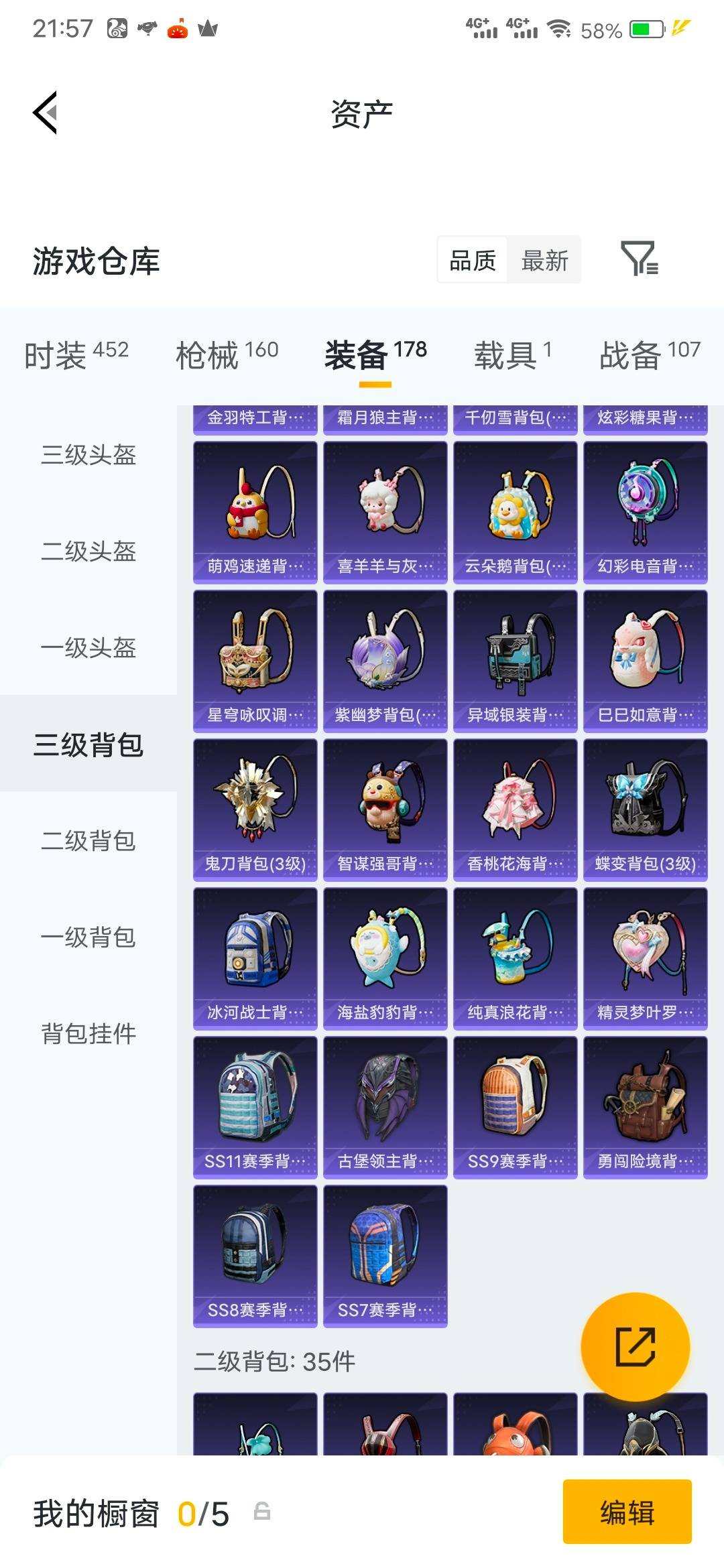Open the 背包挂件 category
This screenshot has width=724, height=1568.
click(87, 1034)
